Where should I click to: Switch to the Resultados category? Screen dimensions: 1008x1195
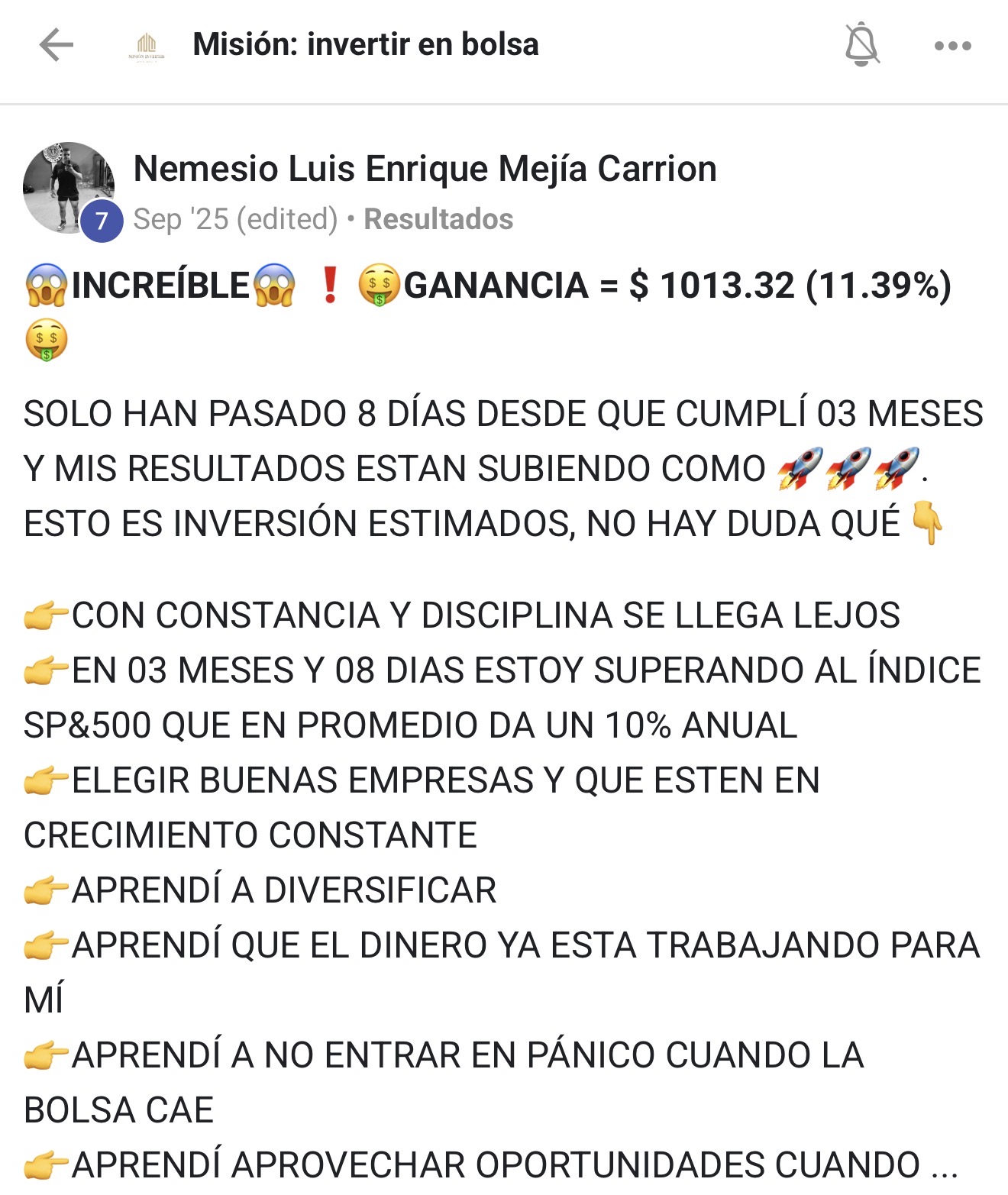438,219
